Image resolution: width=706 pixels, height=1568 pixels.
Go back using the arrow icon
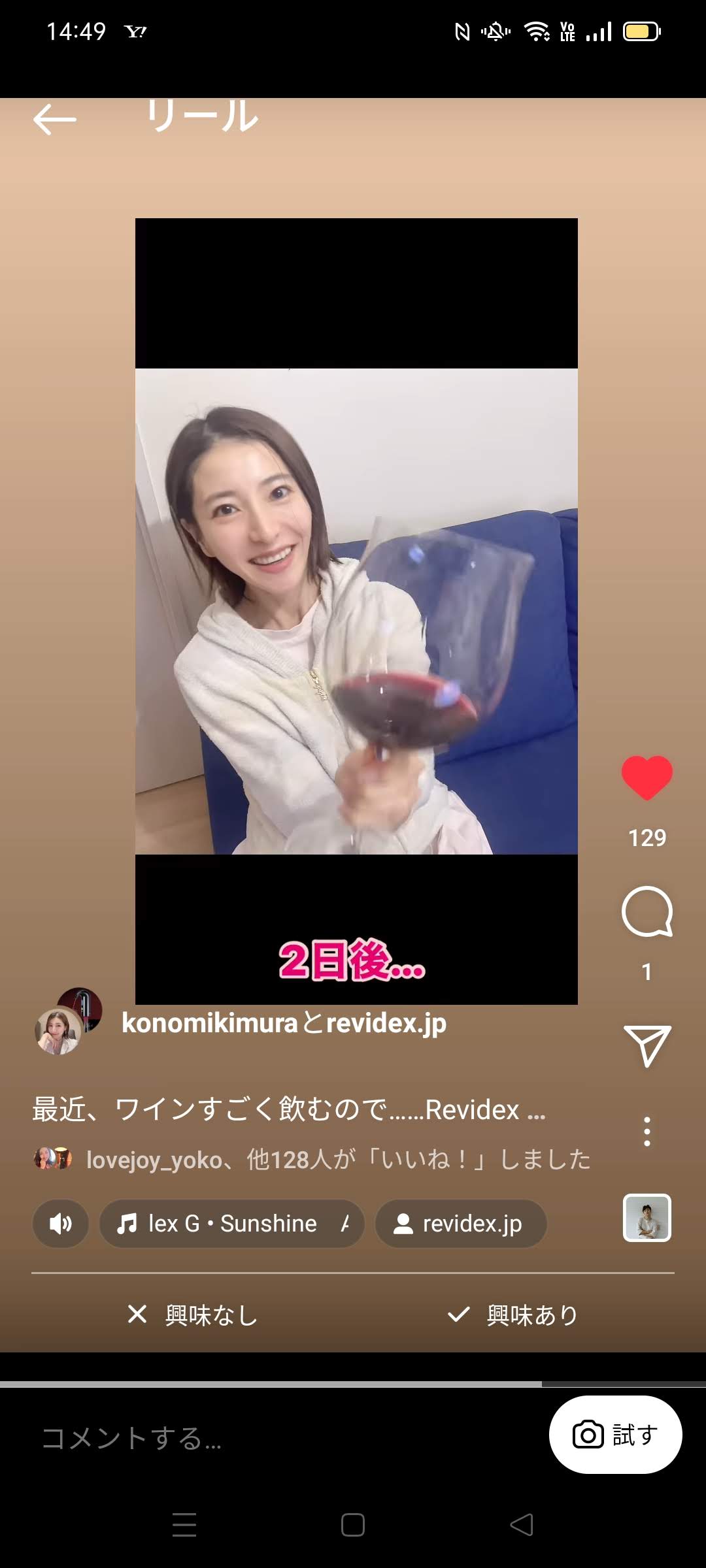[x=55, y=120]
